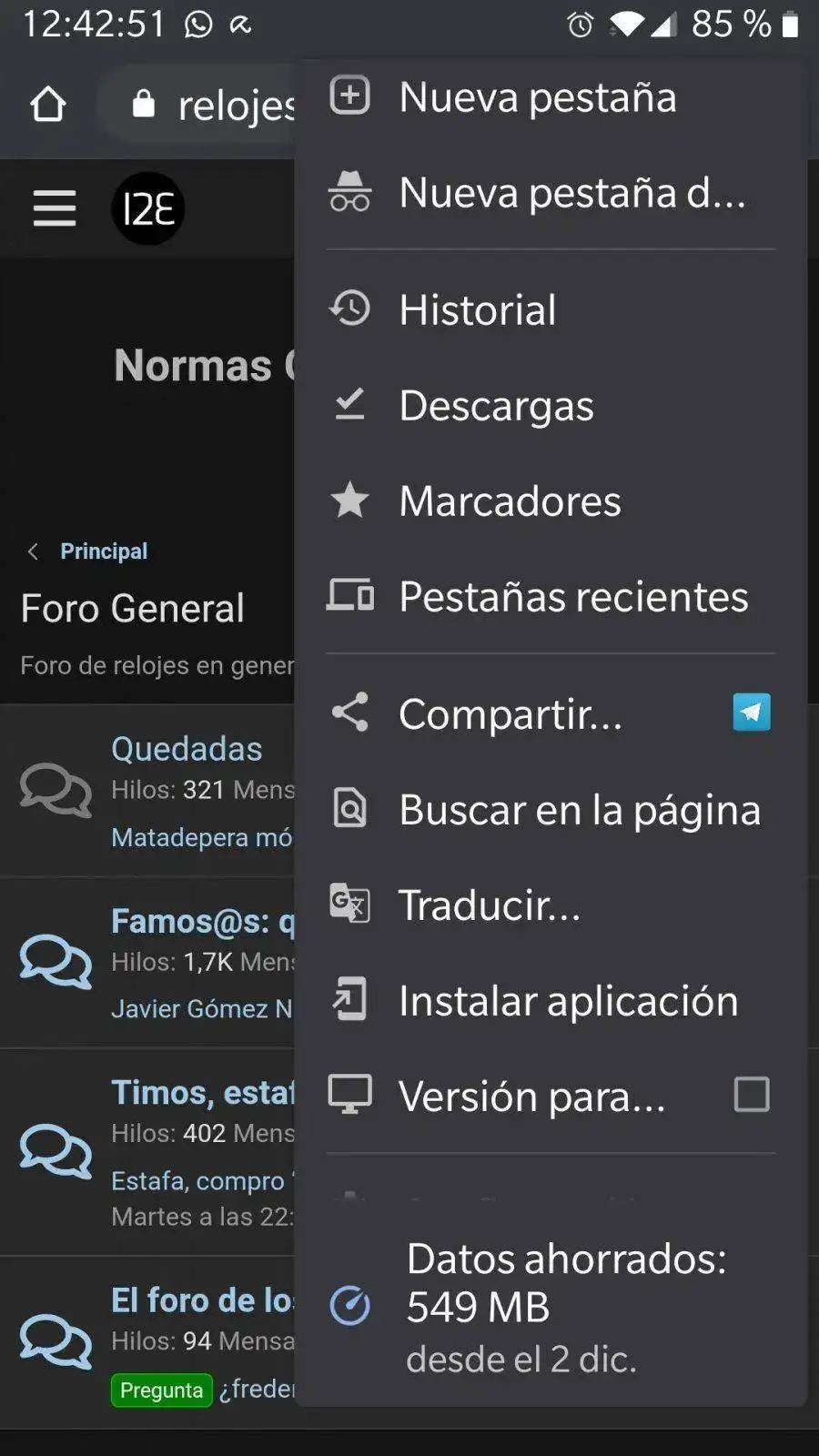Screen dimensions: 819x1456
Task: Select Compartir... option
Action: point(510,714)
